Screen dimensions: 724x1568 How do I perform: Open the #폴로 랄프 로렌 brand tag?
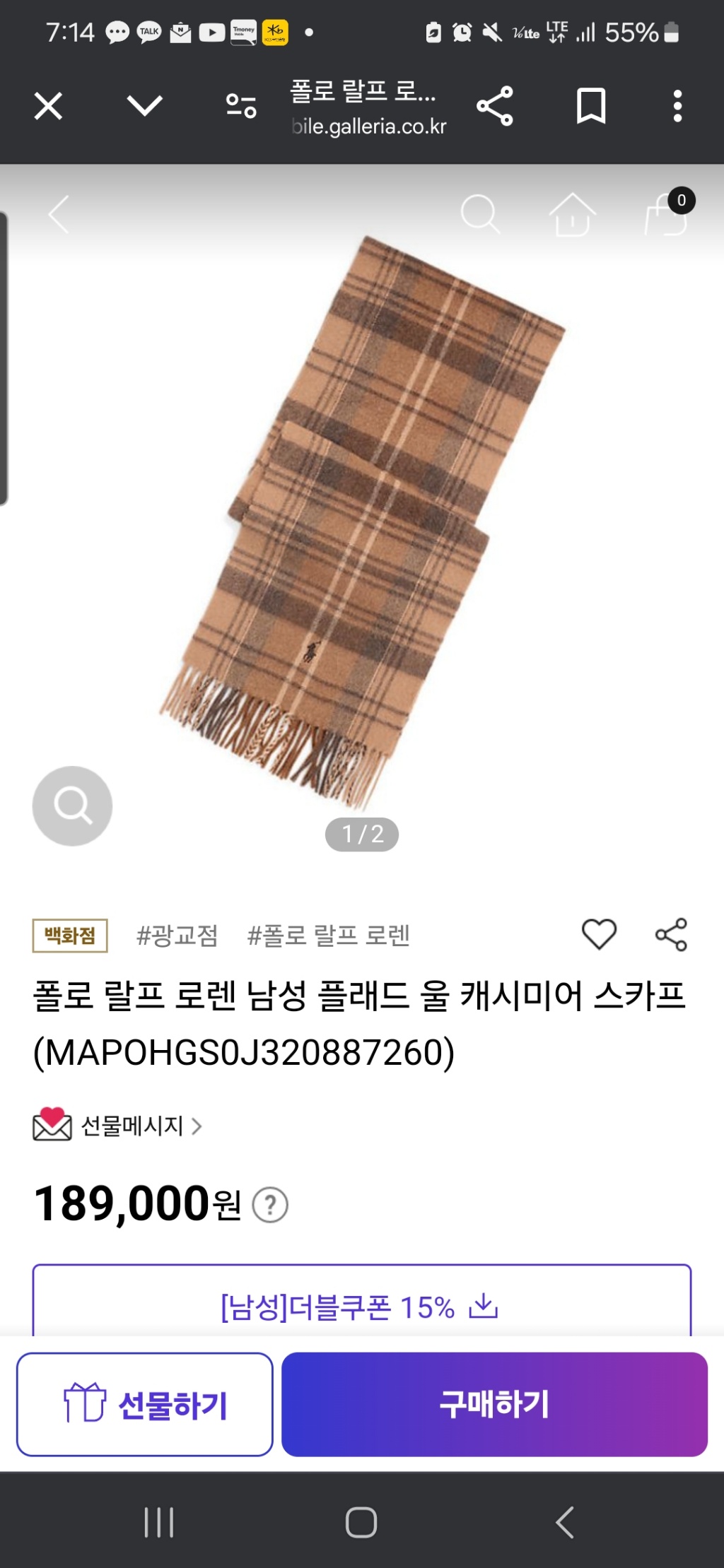tap(328, 936)
